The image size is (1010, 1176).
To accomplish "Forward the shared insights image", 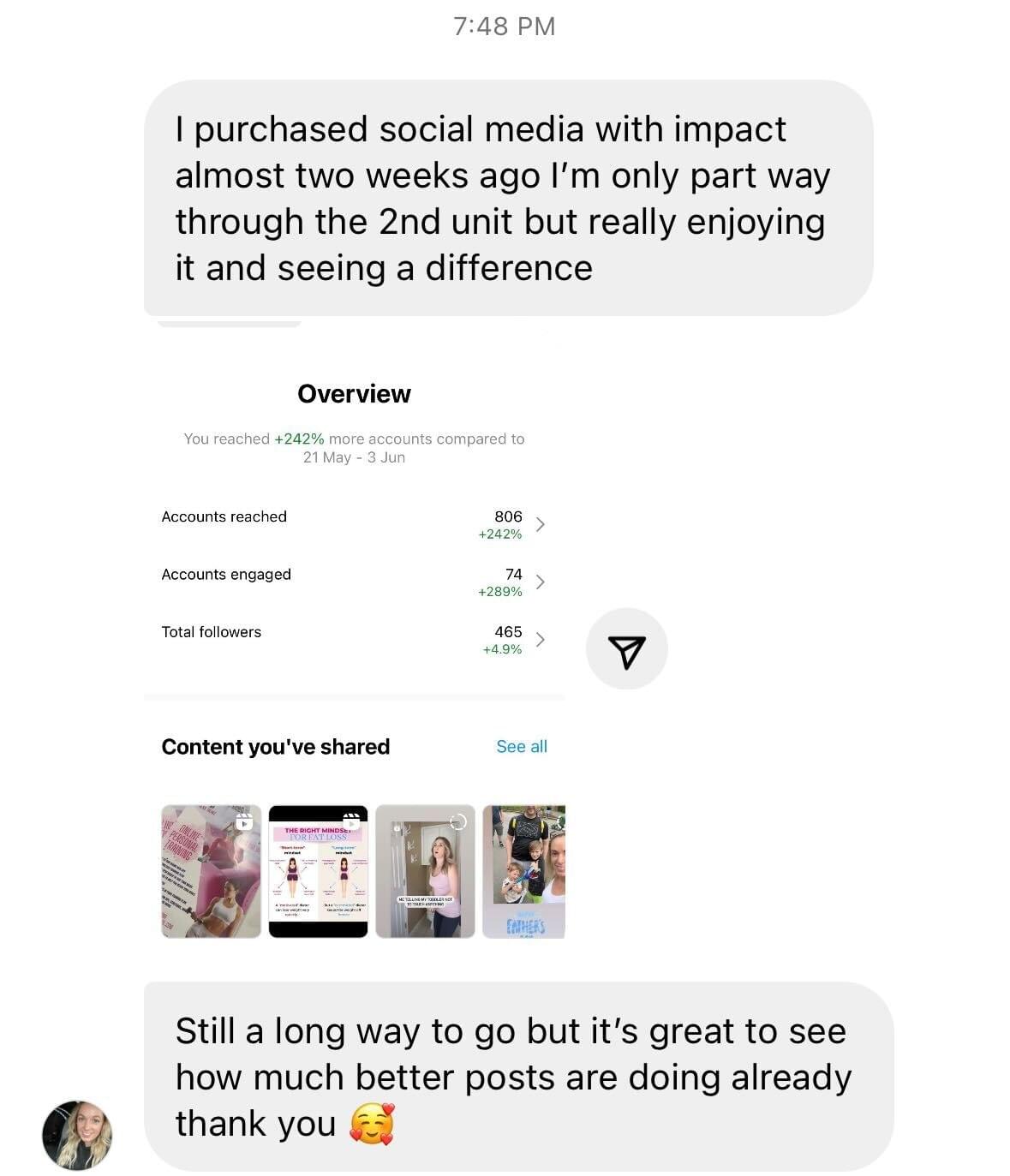I will (x=626, y=650).
